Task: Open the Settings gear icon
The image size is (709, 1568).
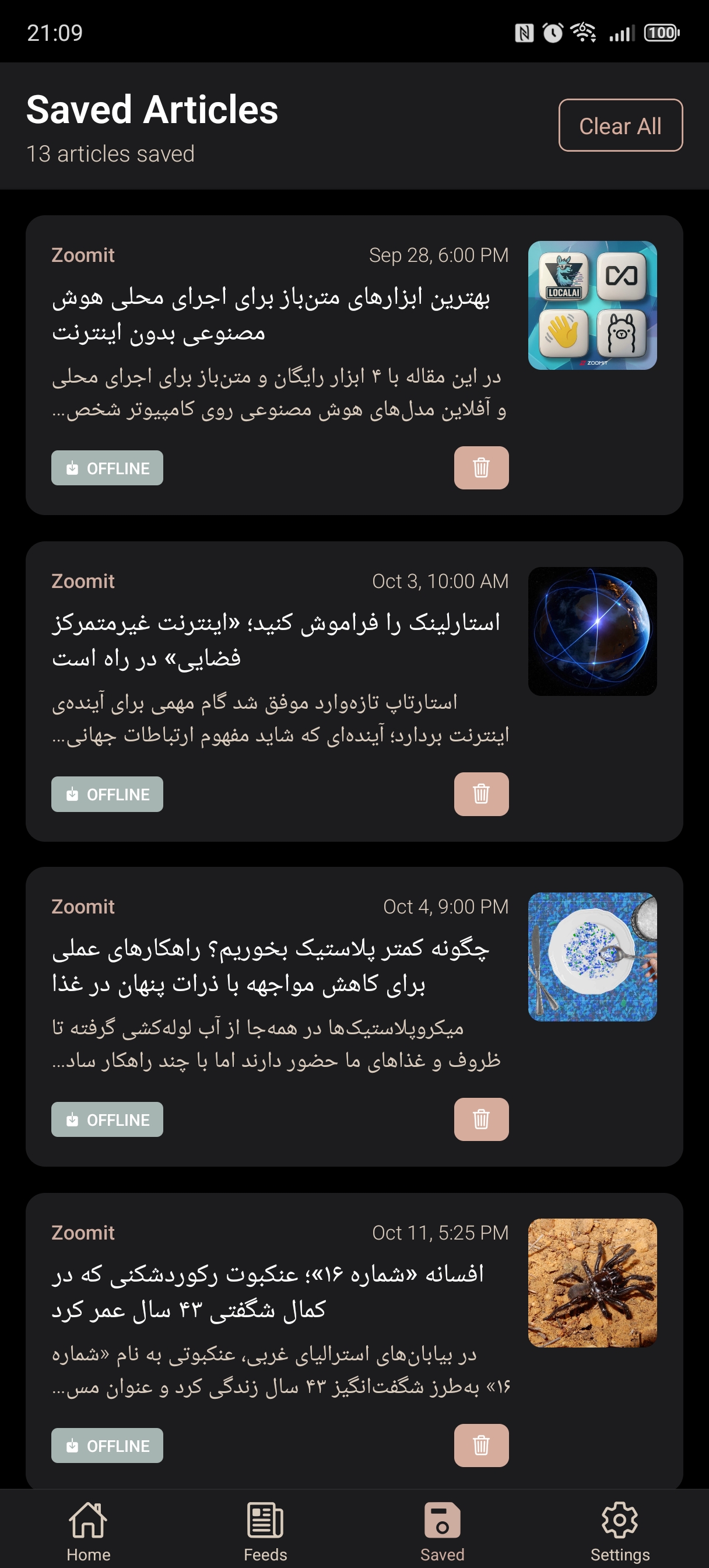Action: click(x=620, y=1517)
